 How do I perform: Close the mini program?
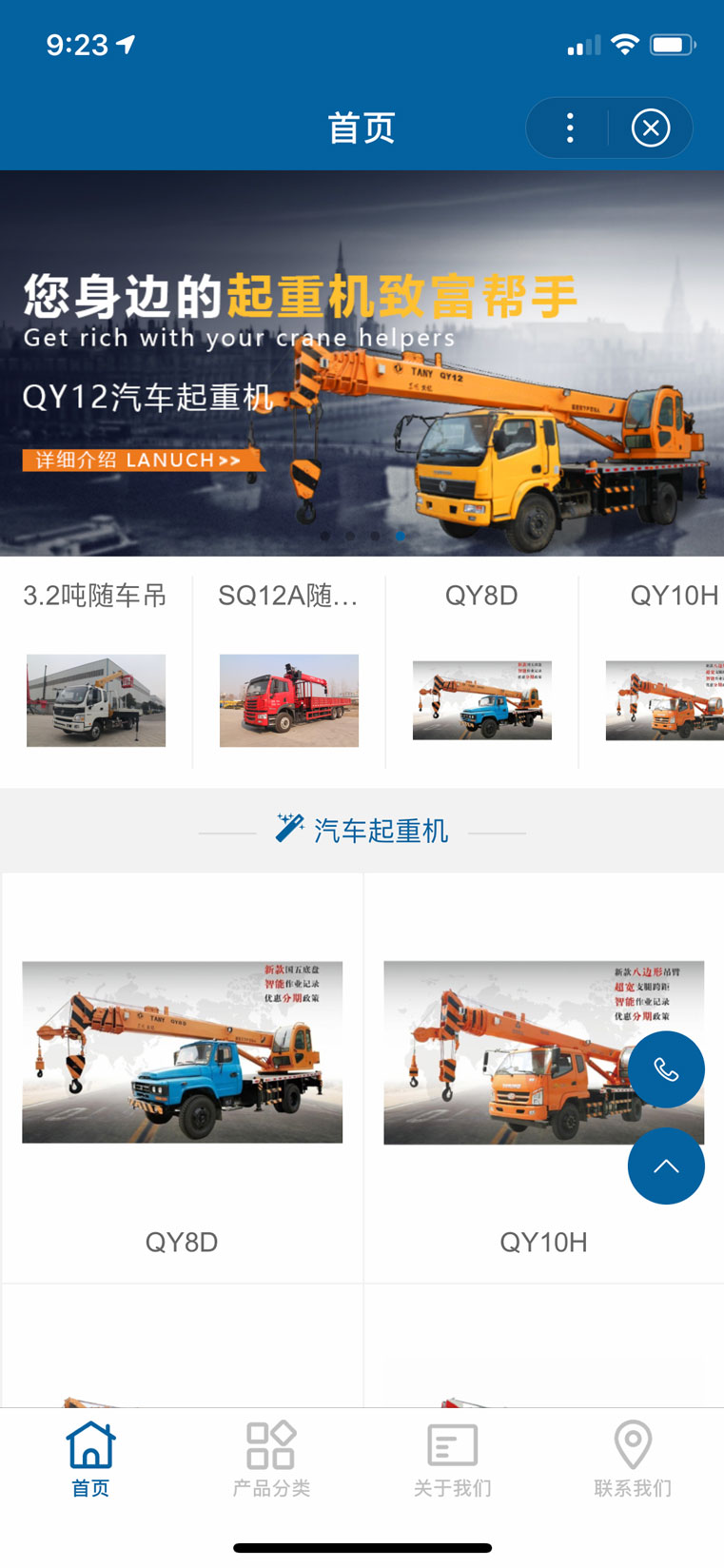point(651,127)
